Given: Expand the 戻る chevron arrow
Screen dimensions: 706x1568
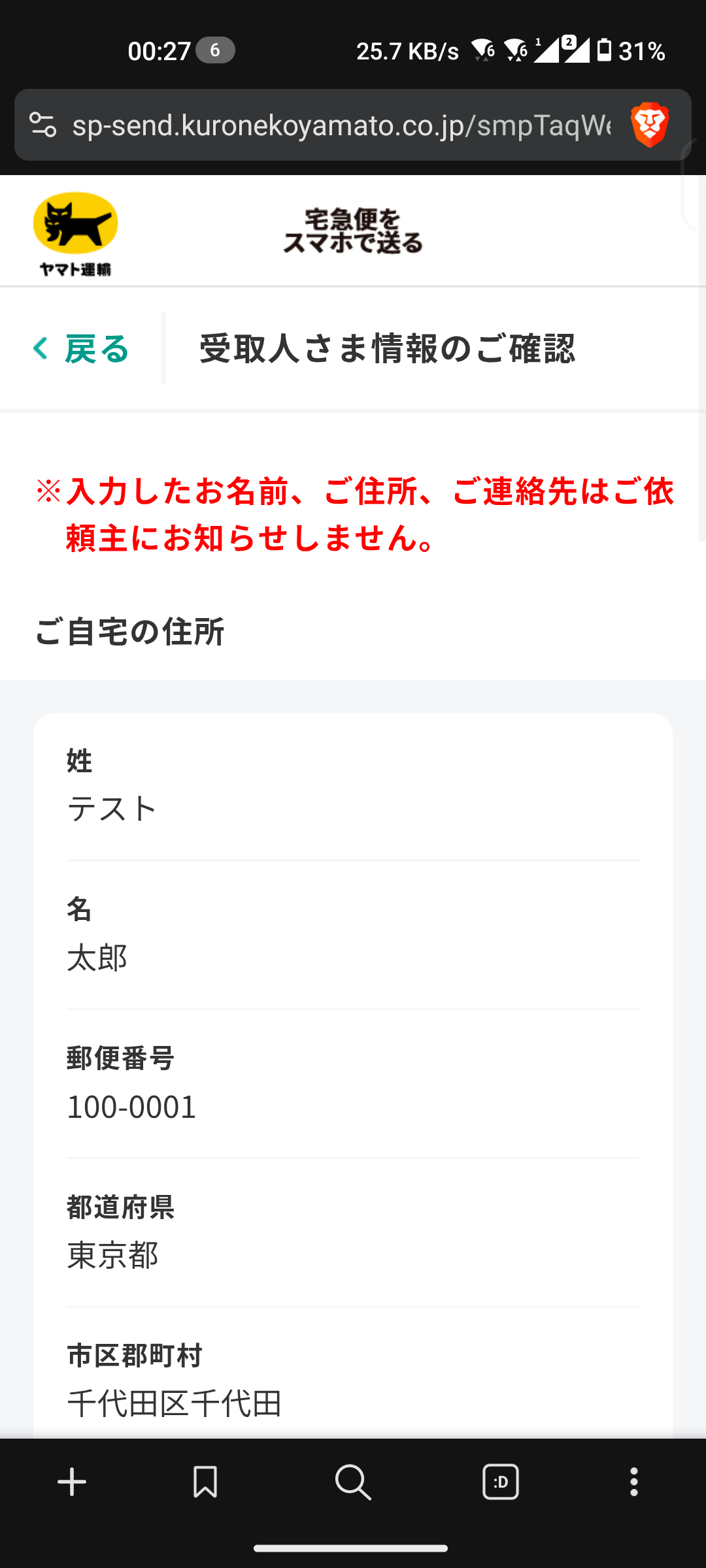Looking at the screenshot, I should pos(39,348).
